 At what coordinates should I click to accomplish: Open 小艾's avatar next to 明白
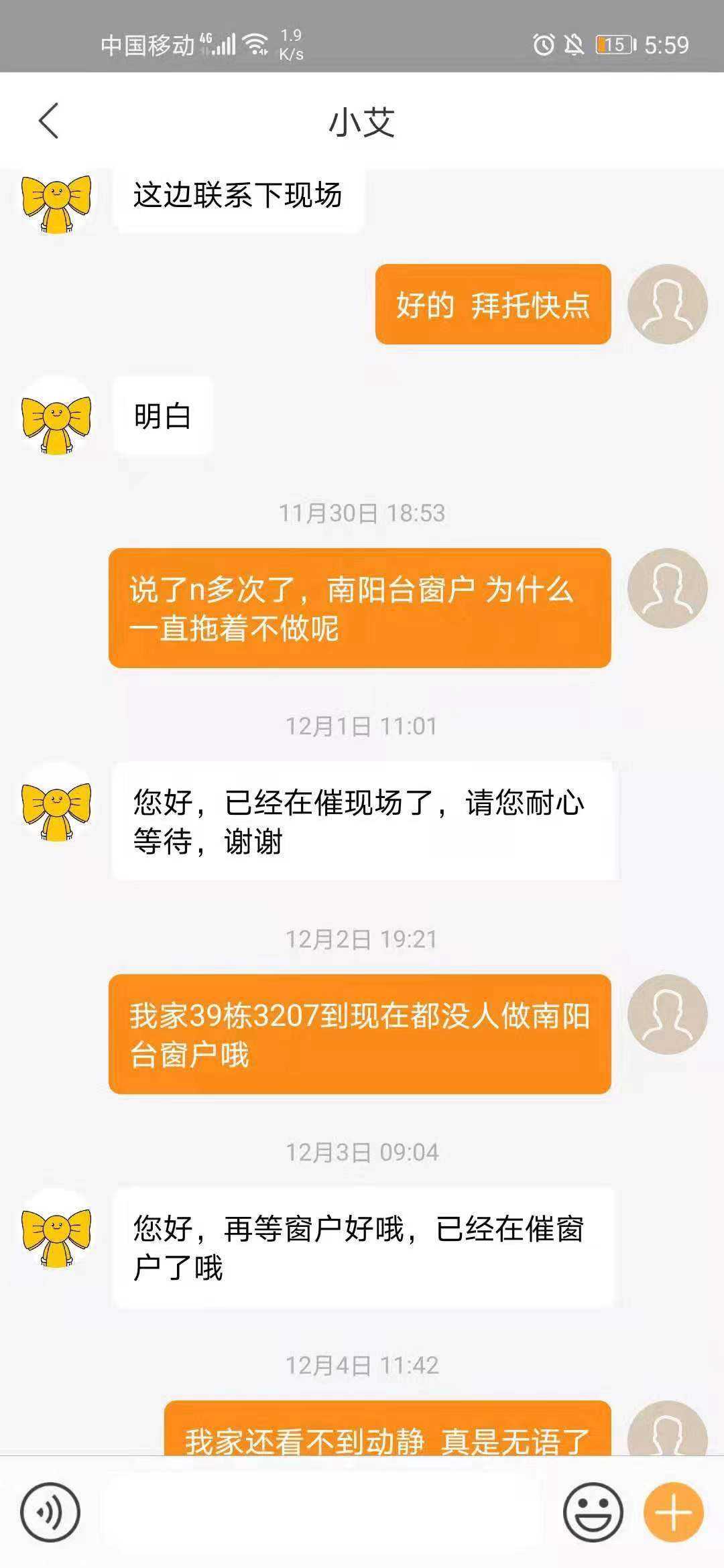point(56,415)
